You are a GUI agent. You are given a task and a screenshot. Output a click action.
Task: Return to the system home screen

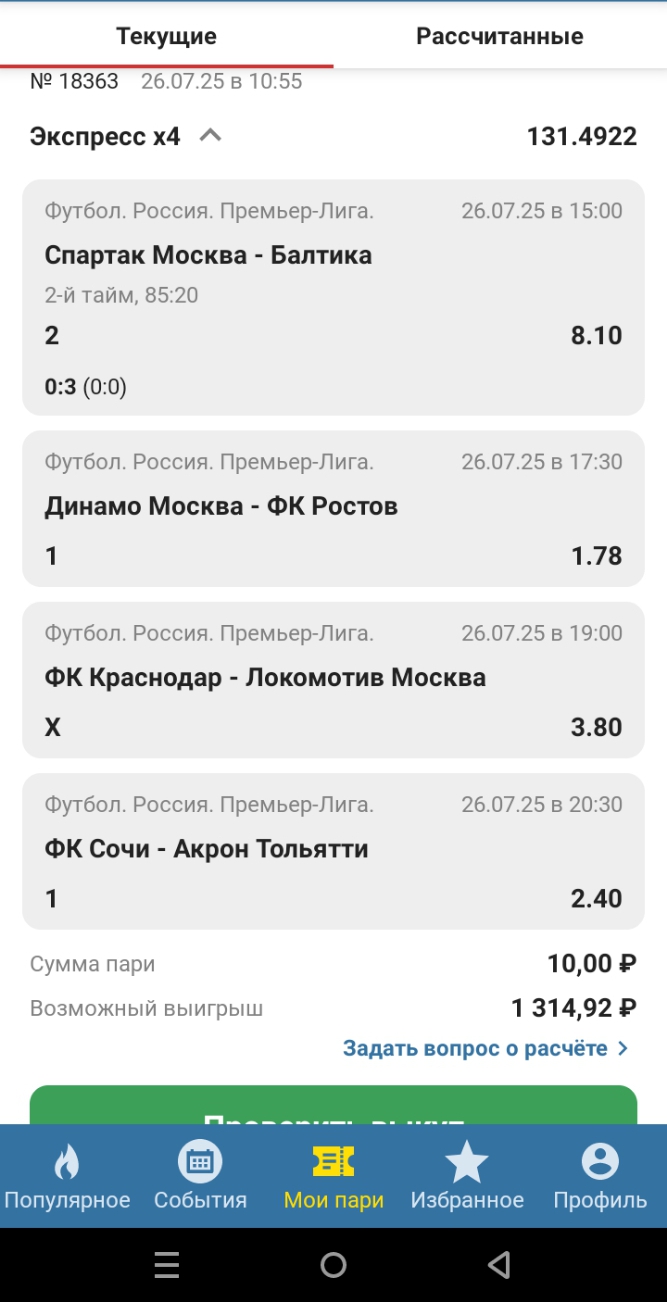[x=333, y=1265]
